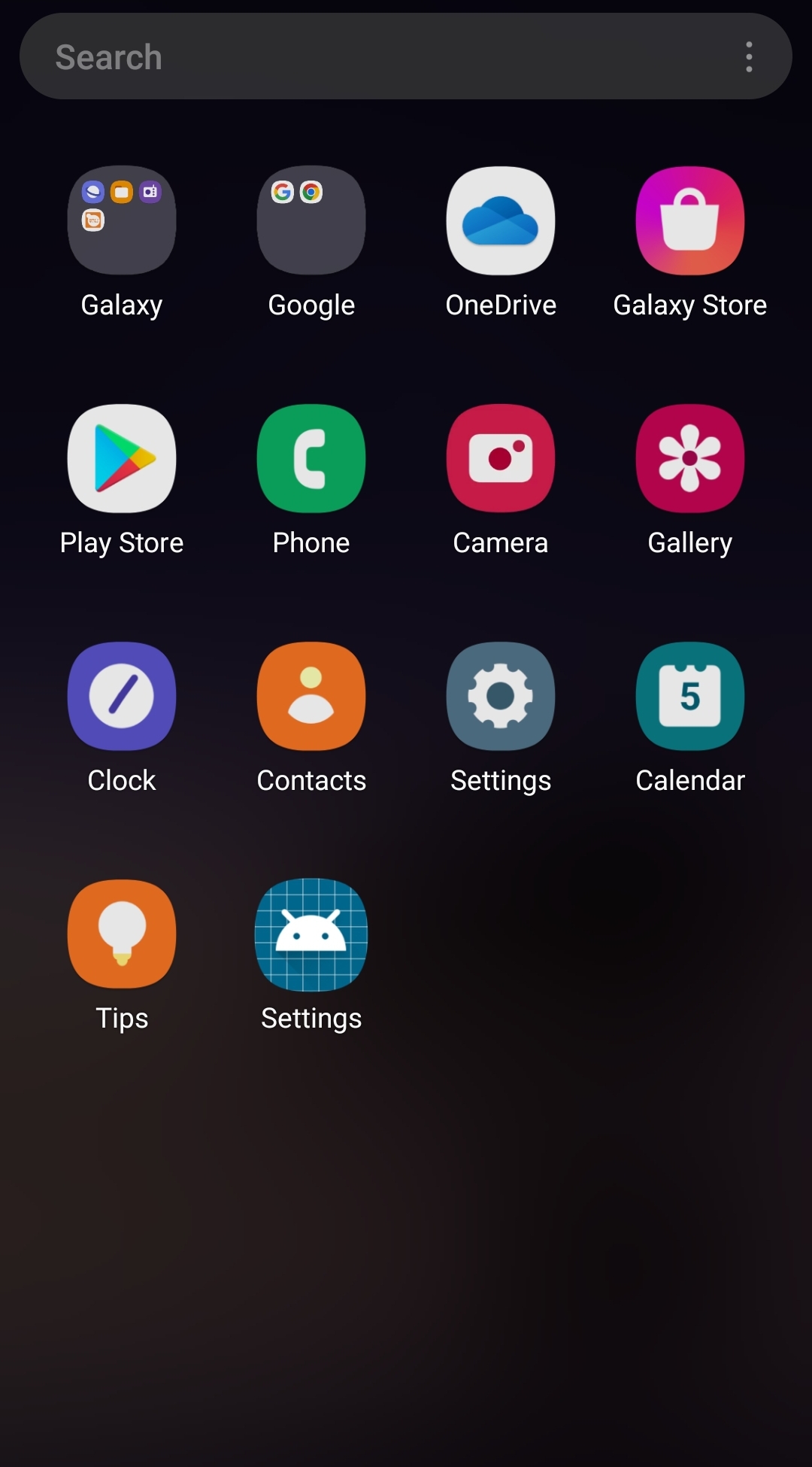Open the Clock app
This screenshot has height=1467, width=812.
122,696
